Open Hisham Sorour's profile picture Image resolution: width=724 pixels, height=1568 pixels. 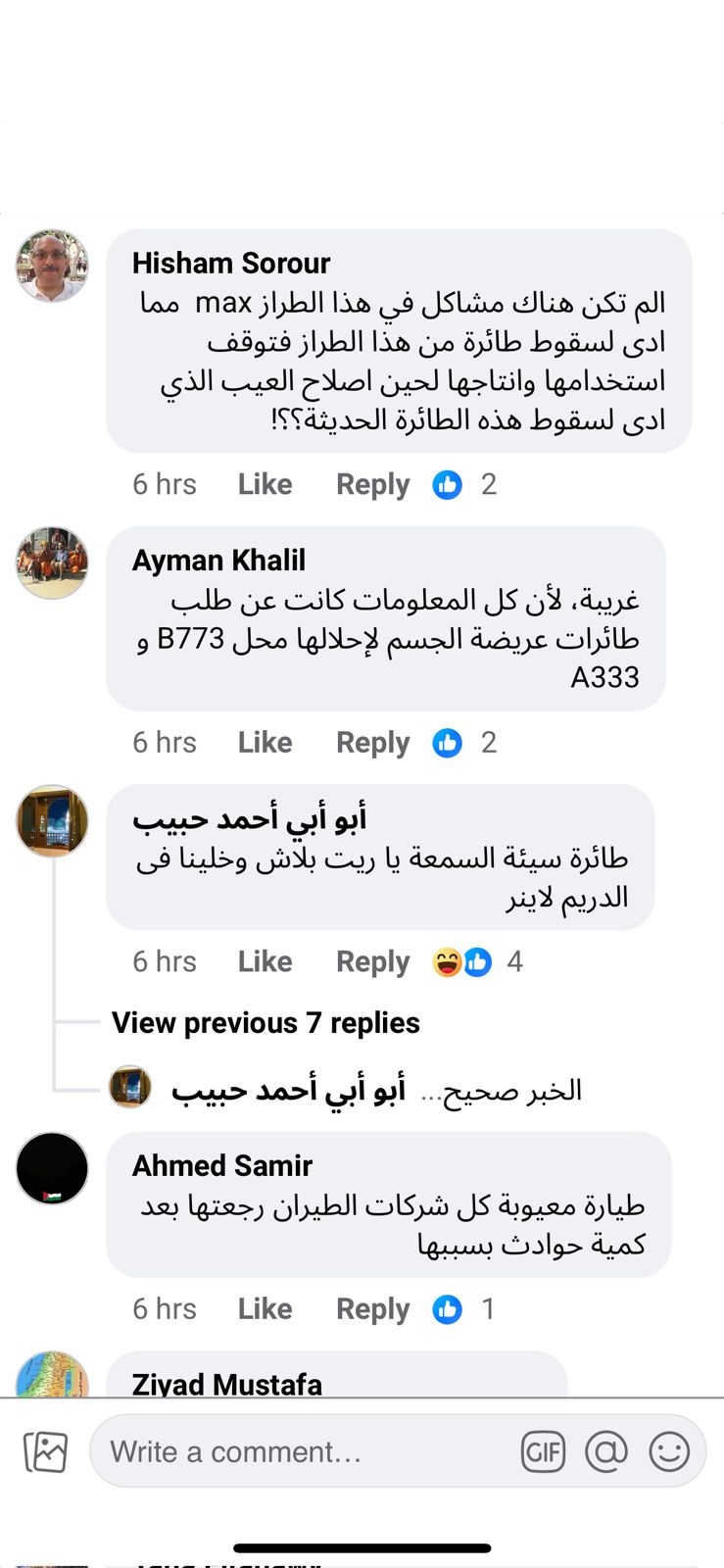52,266
